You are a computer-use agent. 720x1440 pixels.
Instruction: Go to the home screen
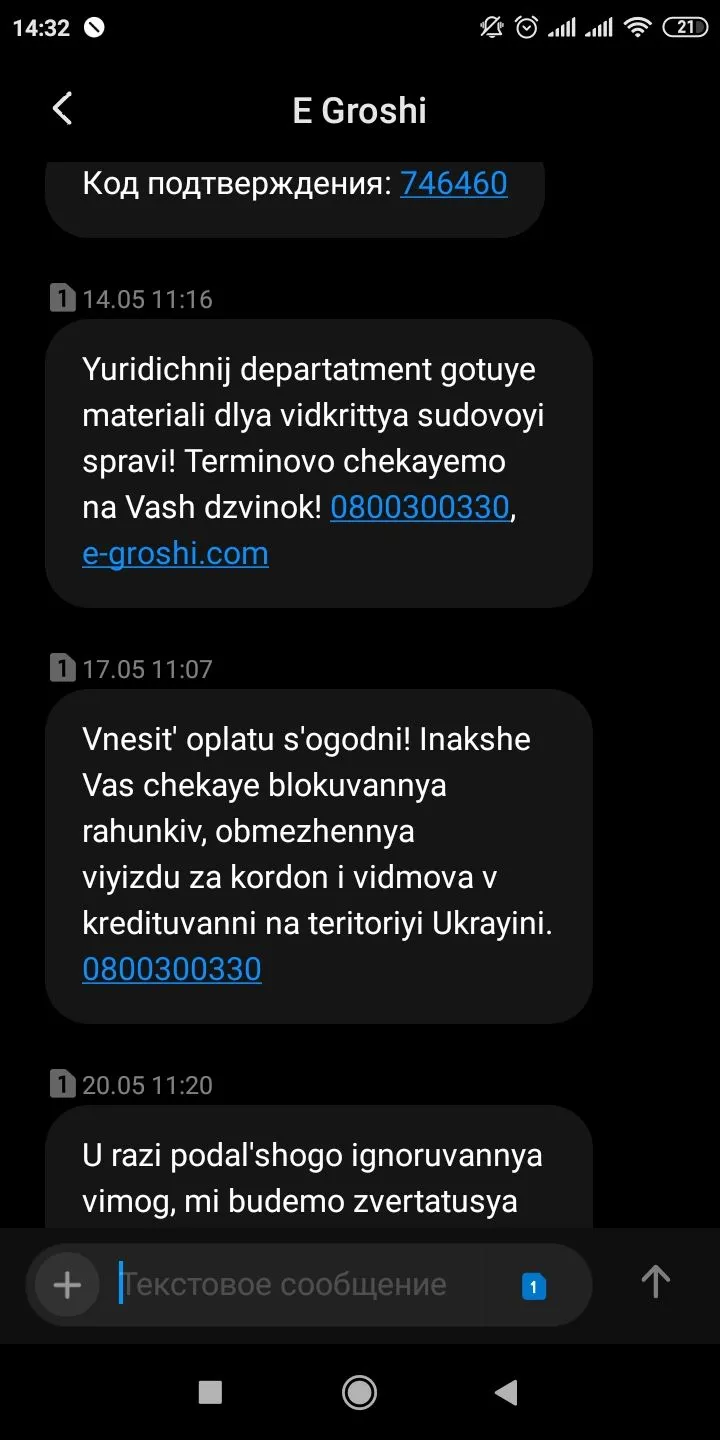tap(359, 1392)
